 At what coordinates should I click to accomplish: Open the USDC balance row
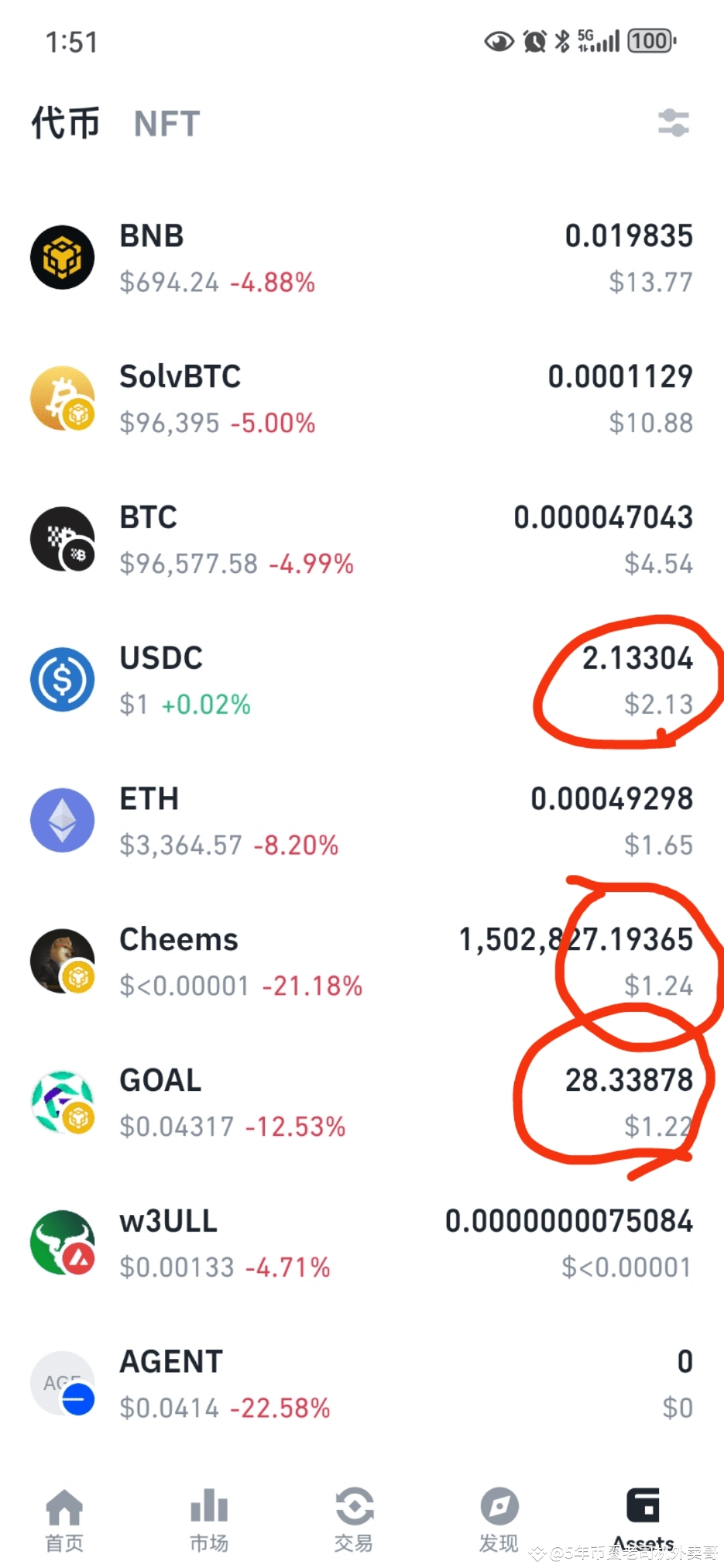[x=362, y=680]
